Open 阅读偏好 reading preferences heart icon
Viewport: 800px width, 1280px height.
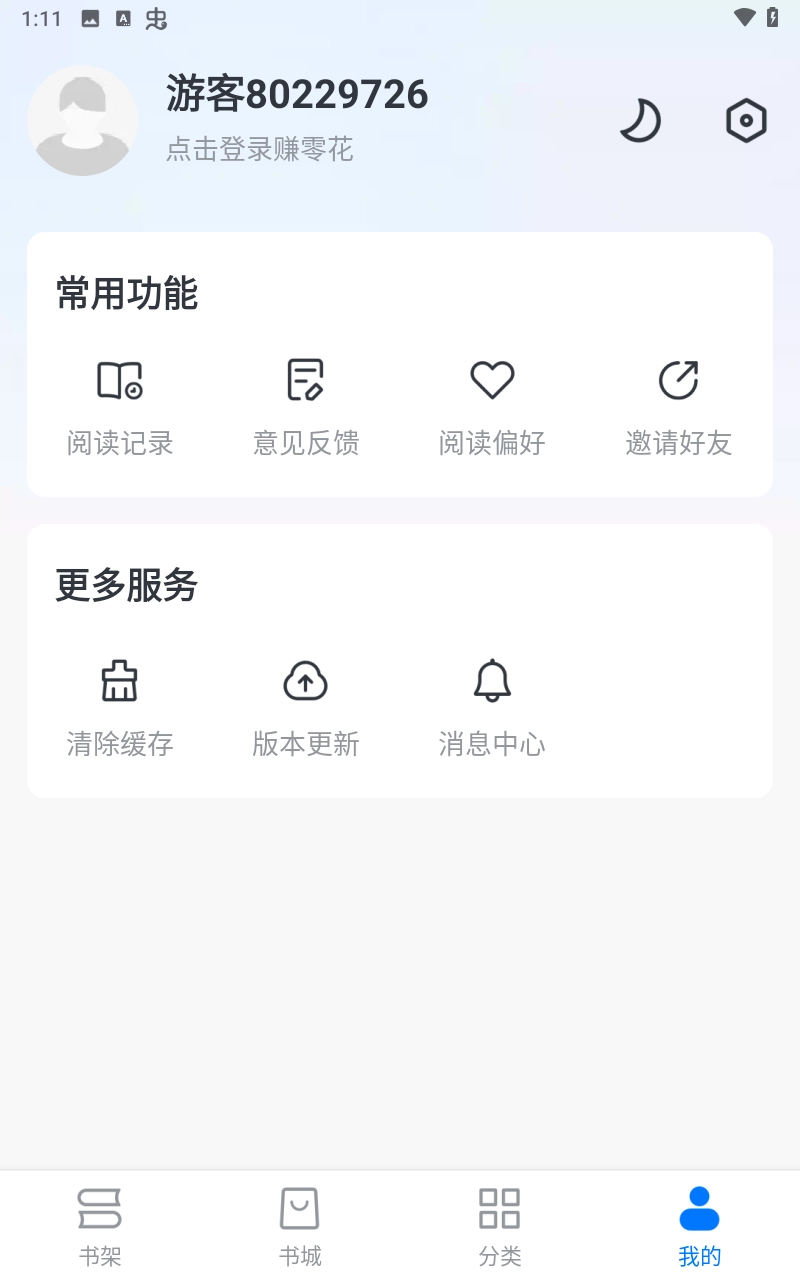pyautogui.click(x=492, y=380)
